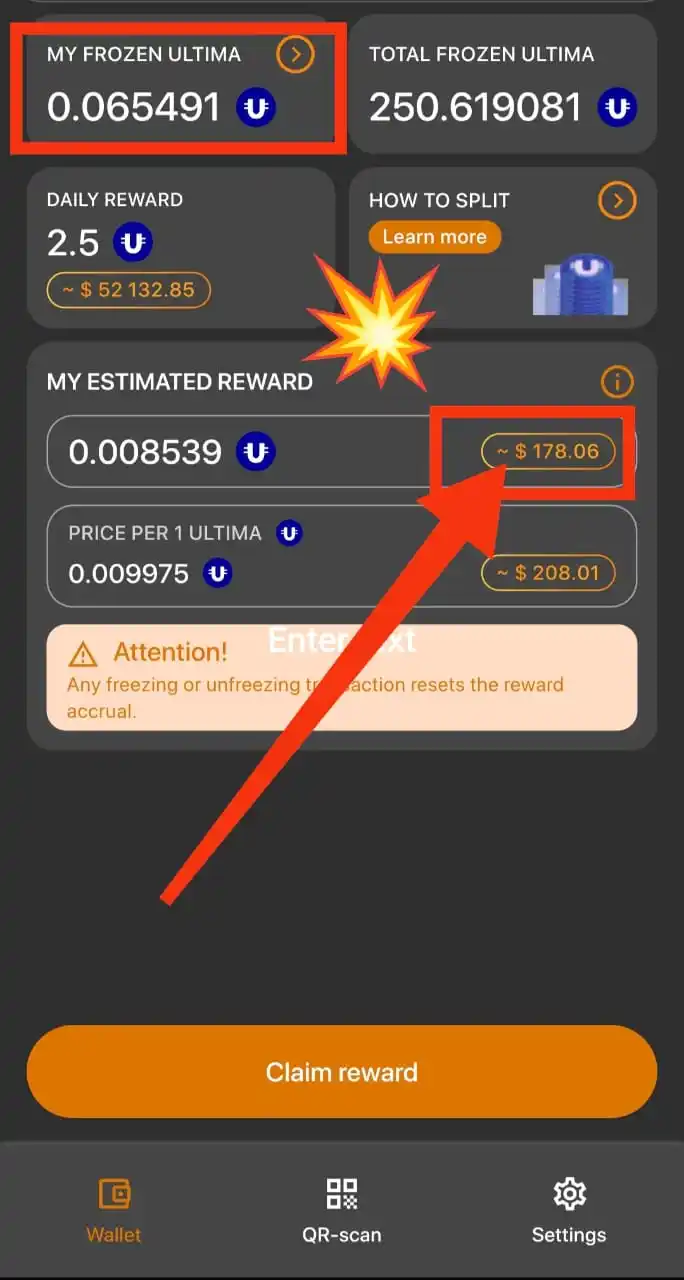The height and width of the screenshot is (1280, 684).
Task: Tap the Learn more chip
Action: (x=434, y=237)
